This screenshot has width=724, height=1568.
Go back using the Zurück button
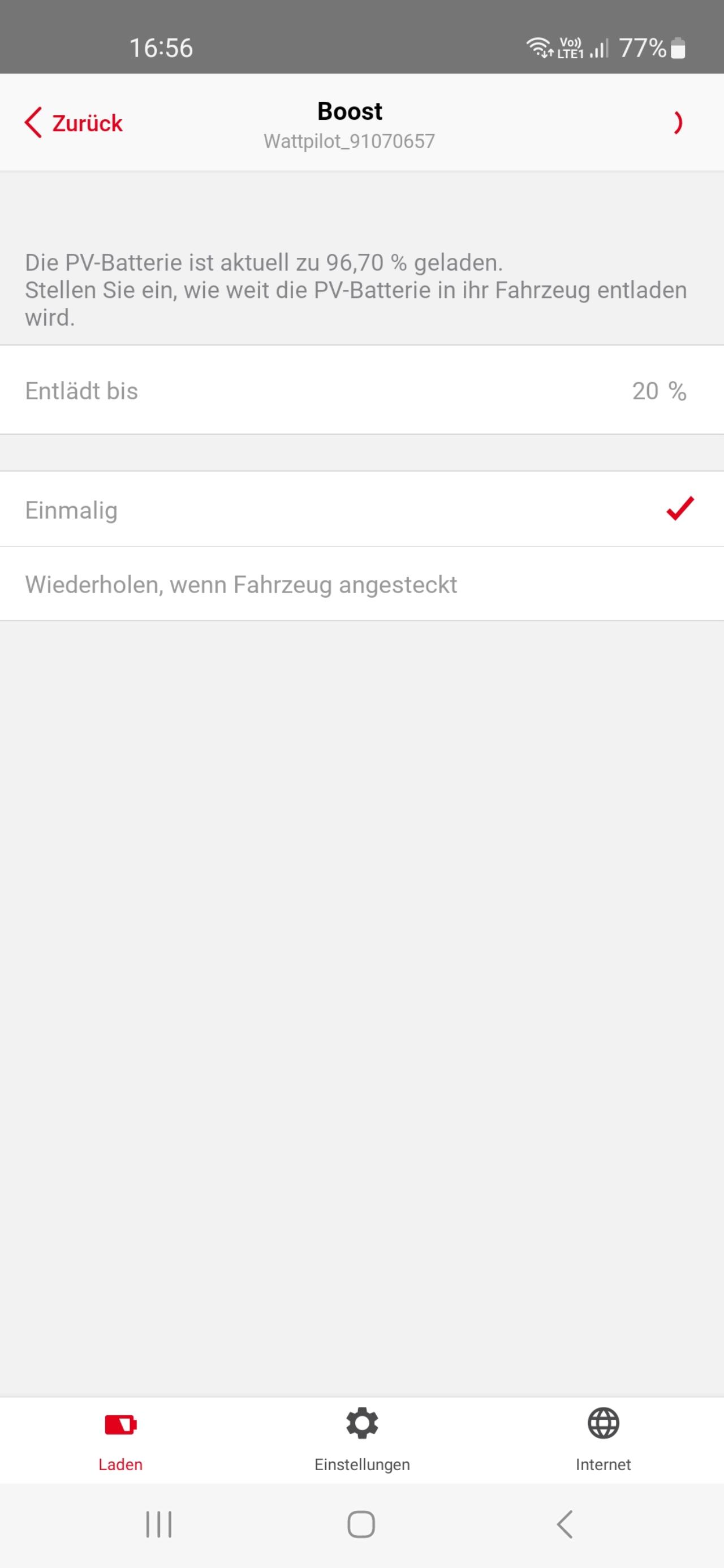(x=74, y=123)
